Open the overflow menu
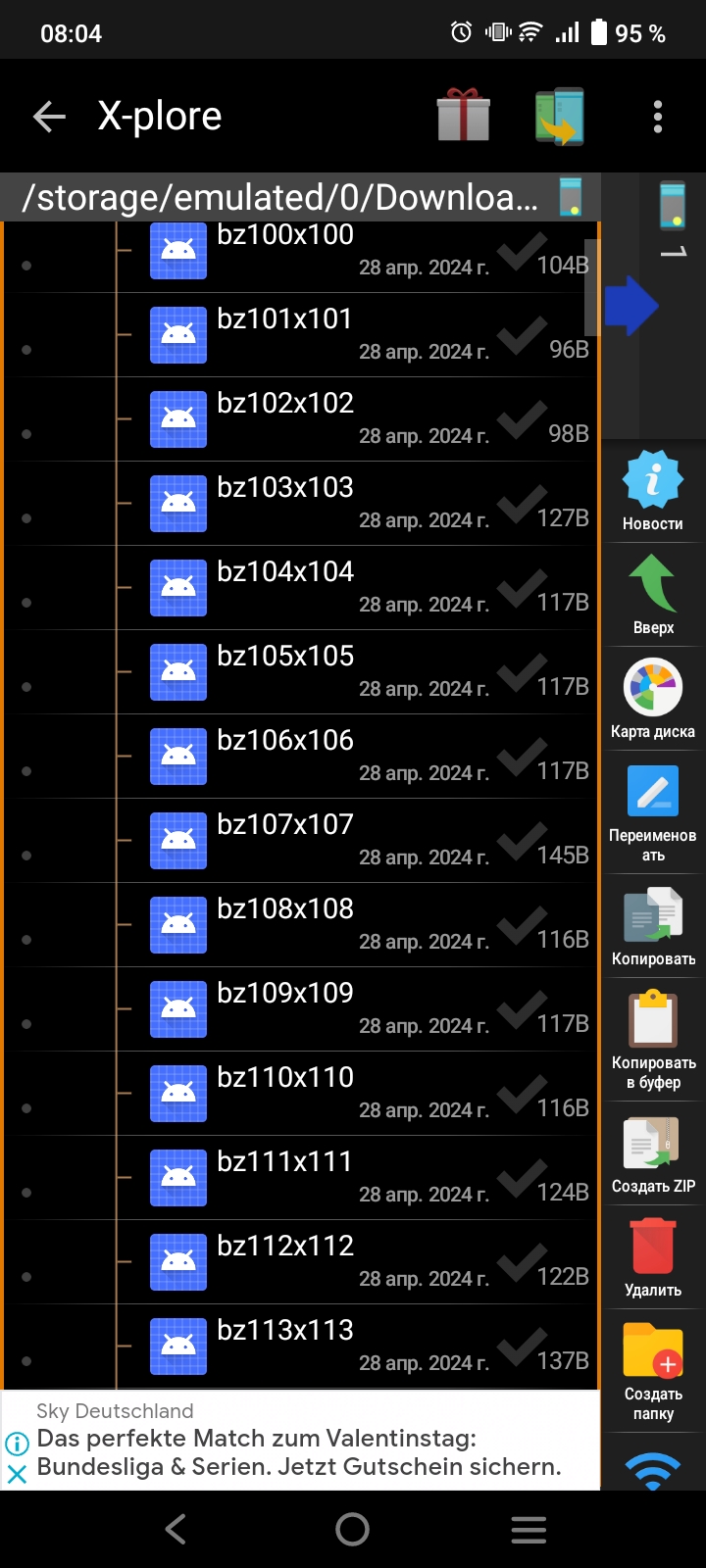Screen dimensions: 706x1568 pyautogui.click(x=658, y=117)
